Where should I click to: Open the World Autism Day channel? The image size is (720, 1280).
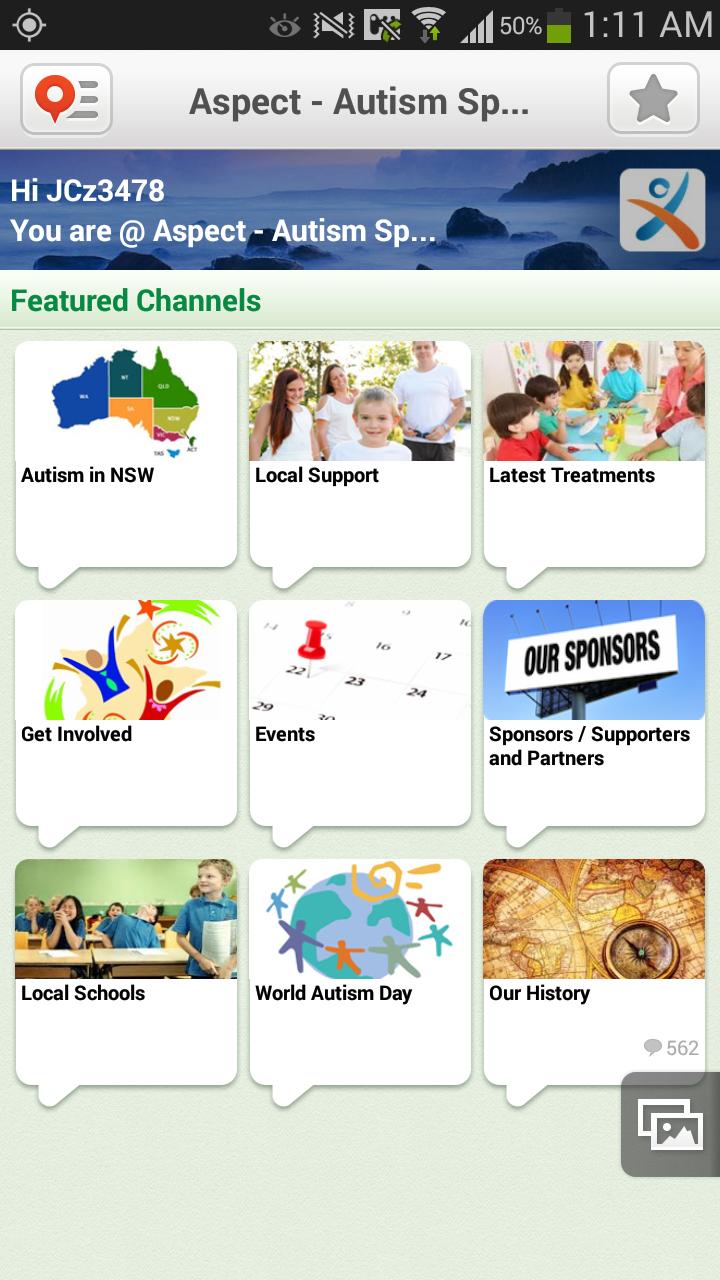pos(360,970)
